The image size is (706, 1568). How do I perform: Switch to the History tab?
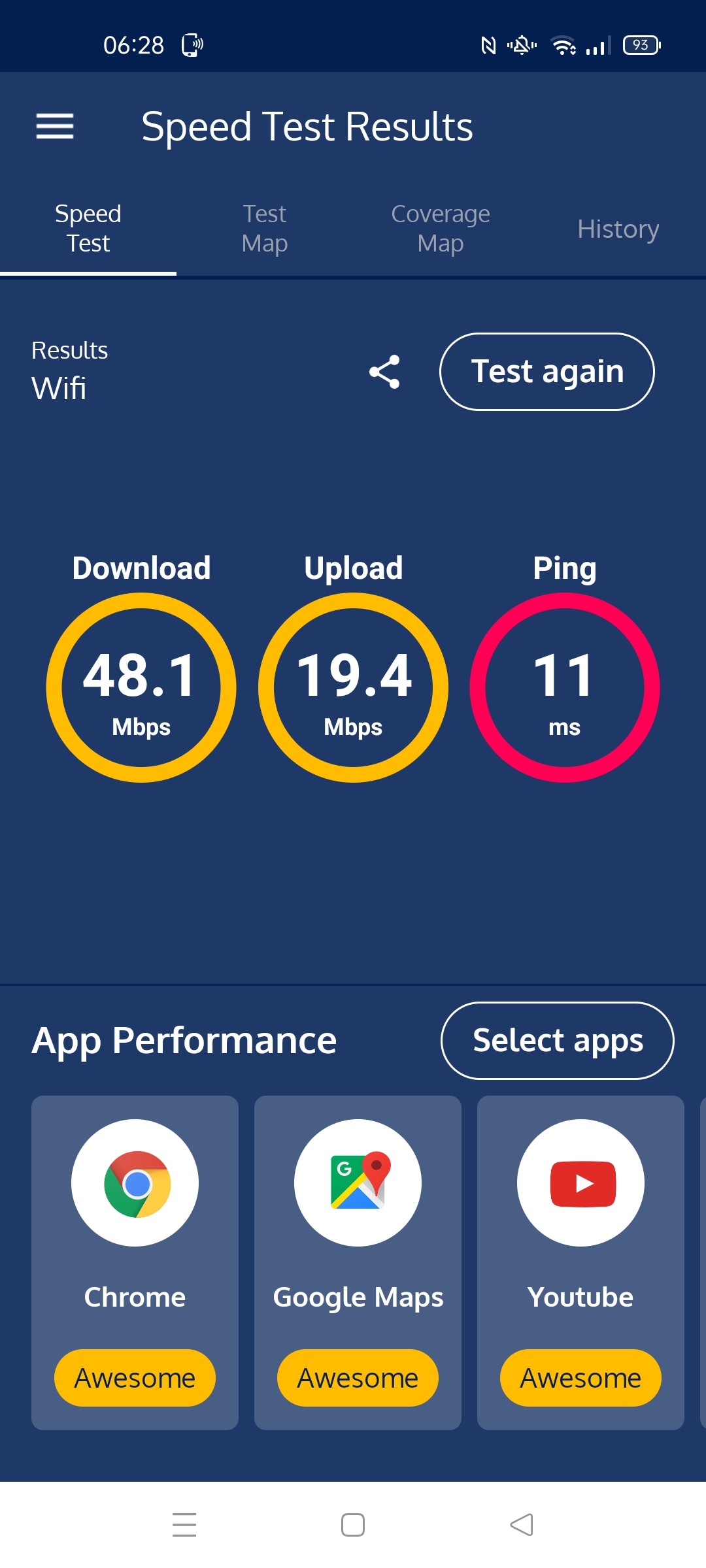[618, 229]
